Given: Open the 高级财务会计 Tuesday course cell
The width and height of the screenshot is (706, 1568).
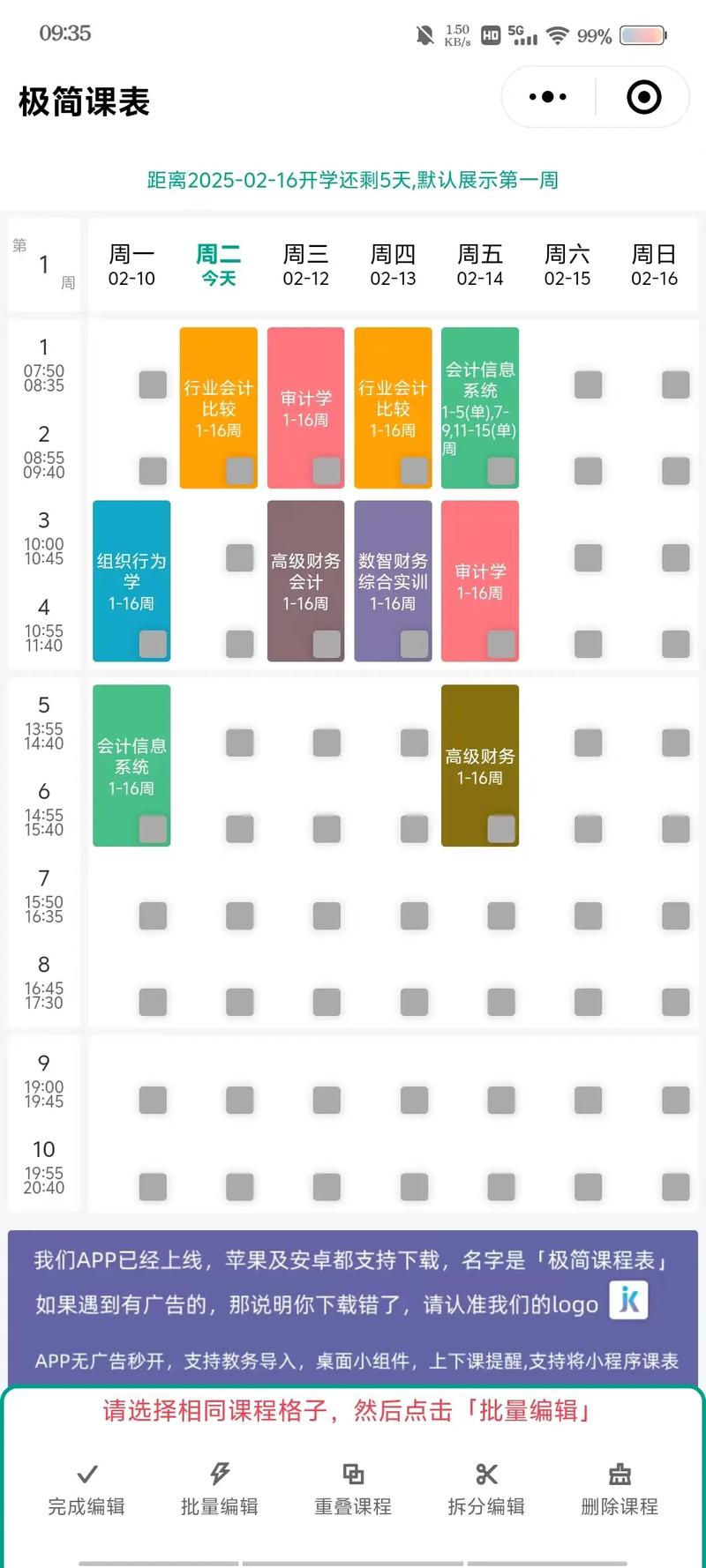Looking at the screenshot, I should click(x=305, y=580).
